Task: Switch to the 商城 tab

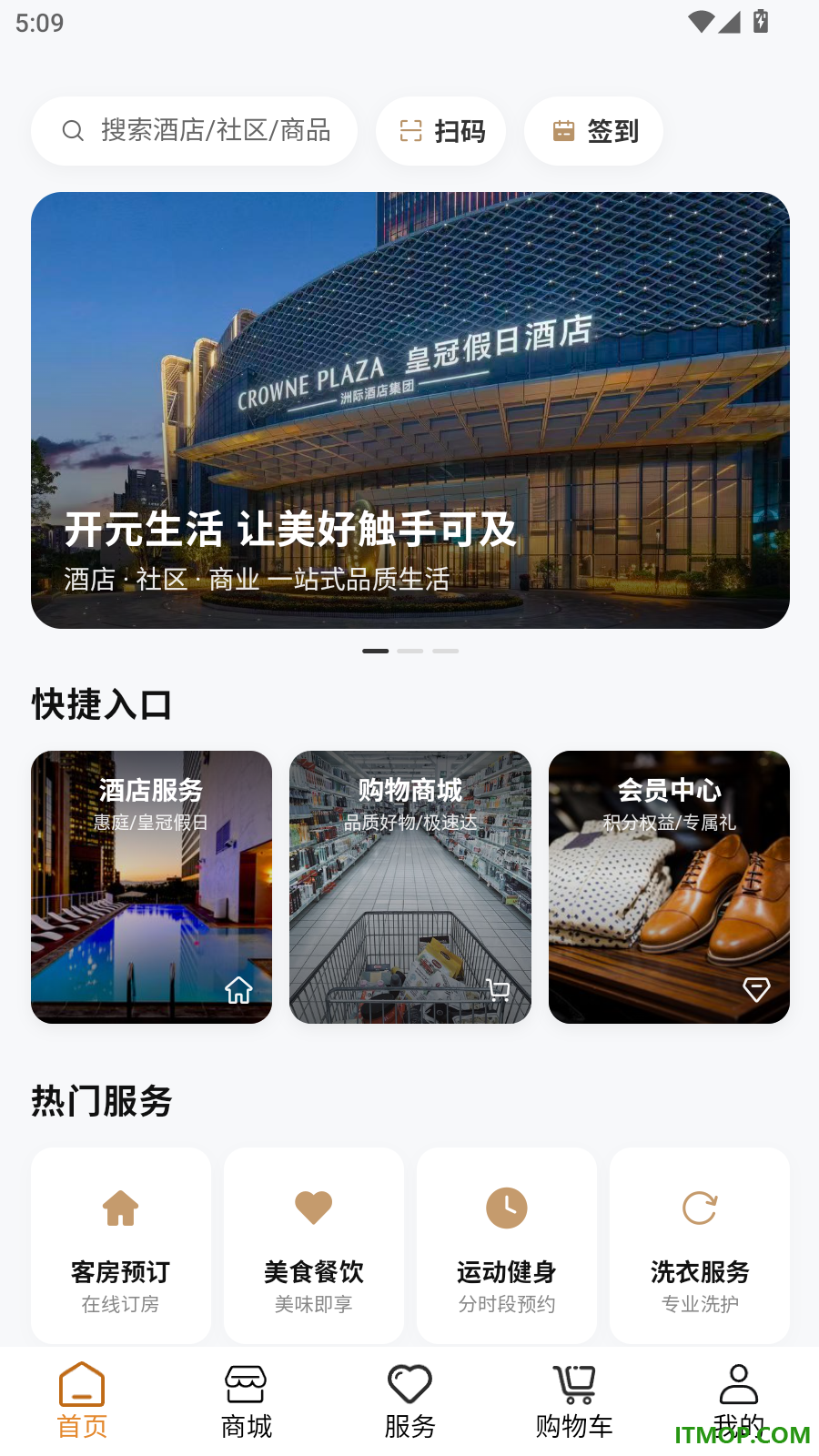Action: (246, 1401)
